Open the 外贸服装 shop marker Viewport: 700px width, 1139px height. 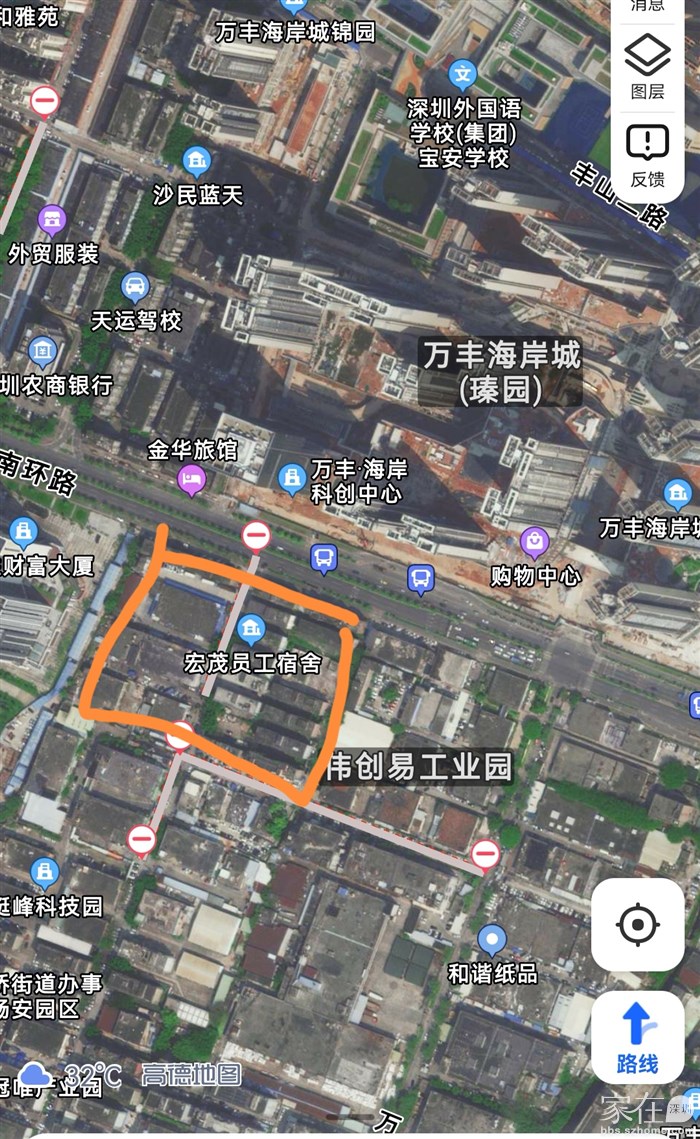[51, 220]
